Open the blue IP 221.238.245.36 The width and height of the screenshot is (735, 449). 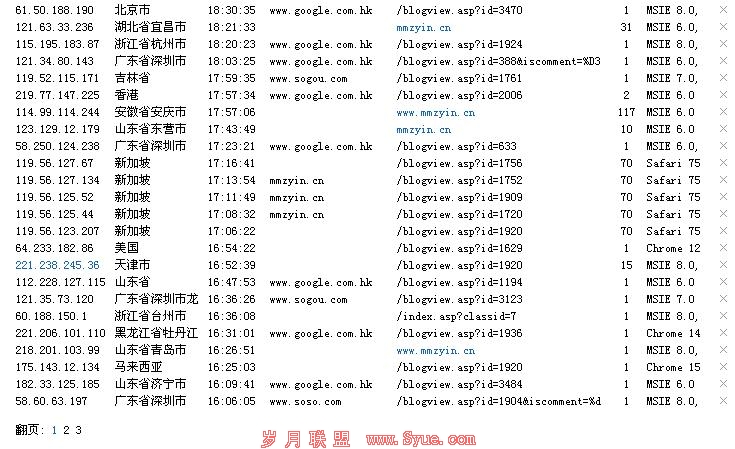point(57,265)
